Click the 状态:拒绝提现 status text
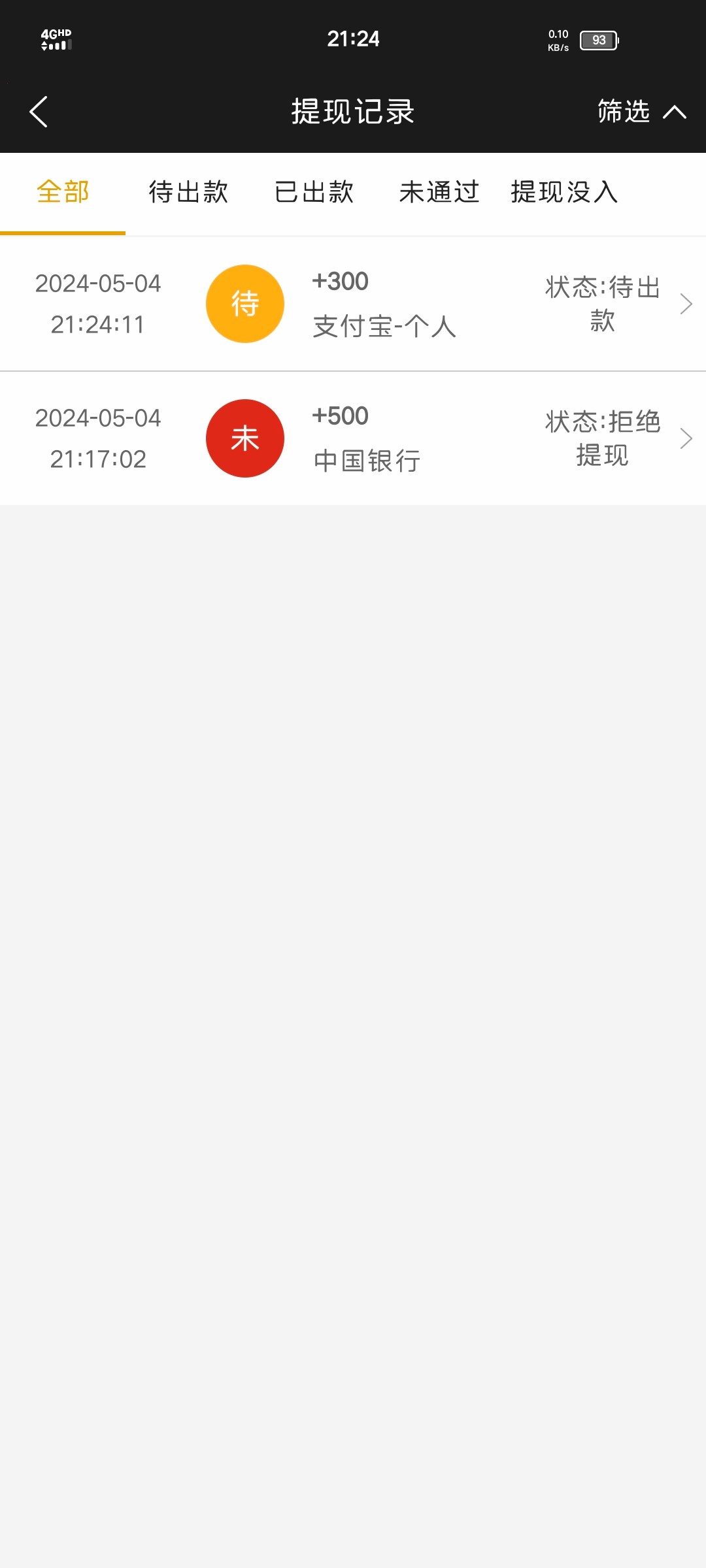Viewport: 706px width, 1568px height. pos(602,438)
